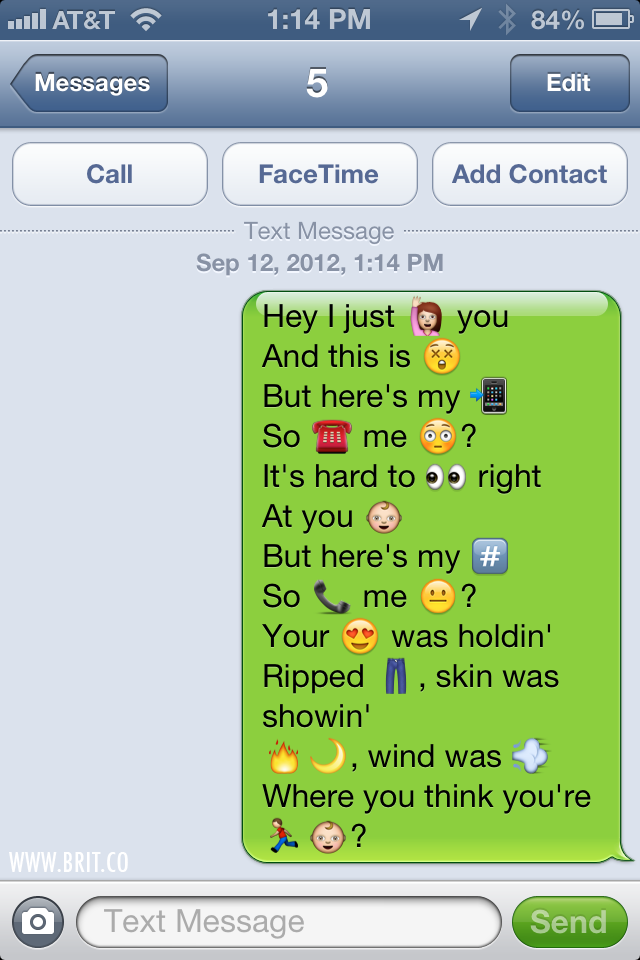Go back to the Messages list
The image size is (640, 960).
[90, 83]
